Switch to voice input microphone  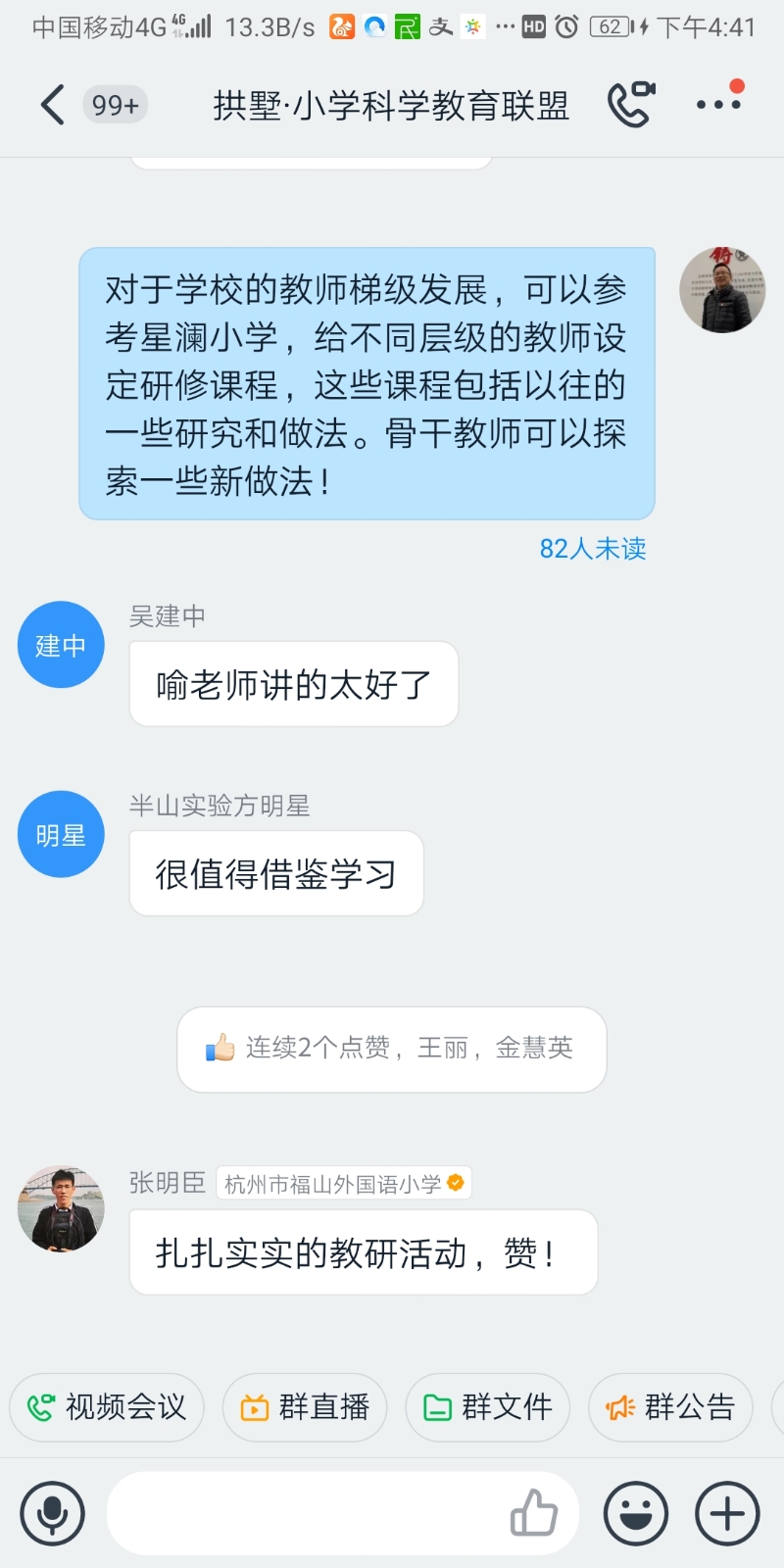pos(53,1514)
